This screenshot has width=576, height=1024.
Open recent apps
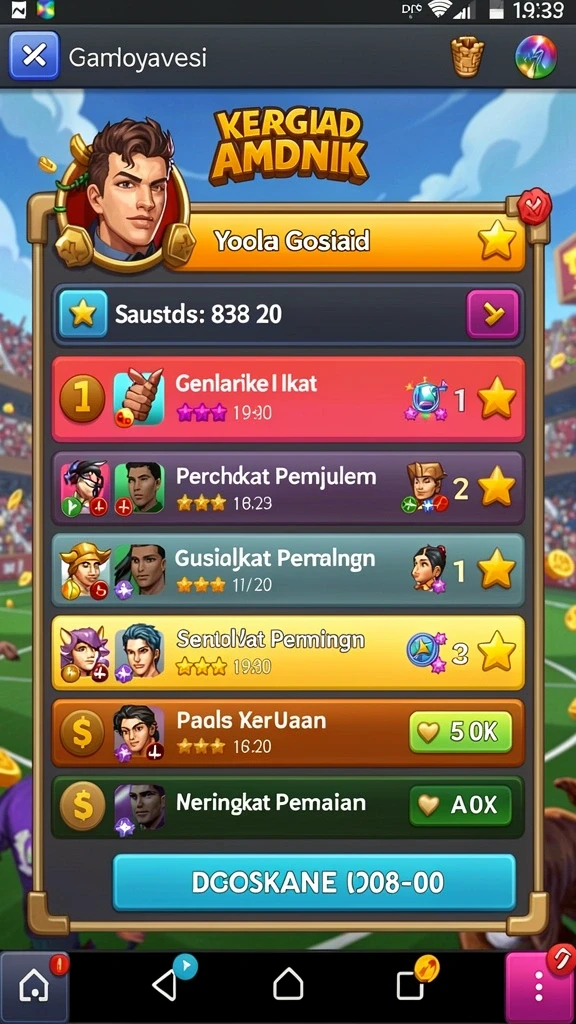(410, 985)
